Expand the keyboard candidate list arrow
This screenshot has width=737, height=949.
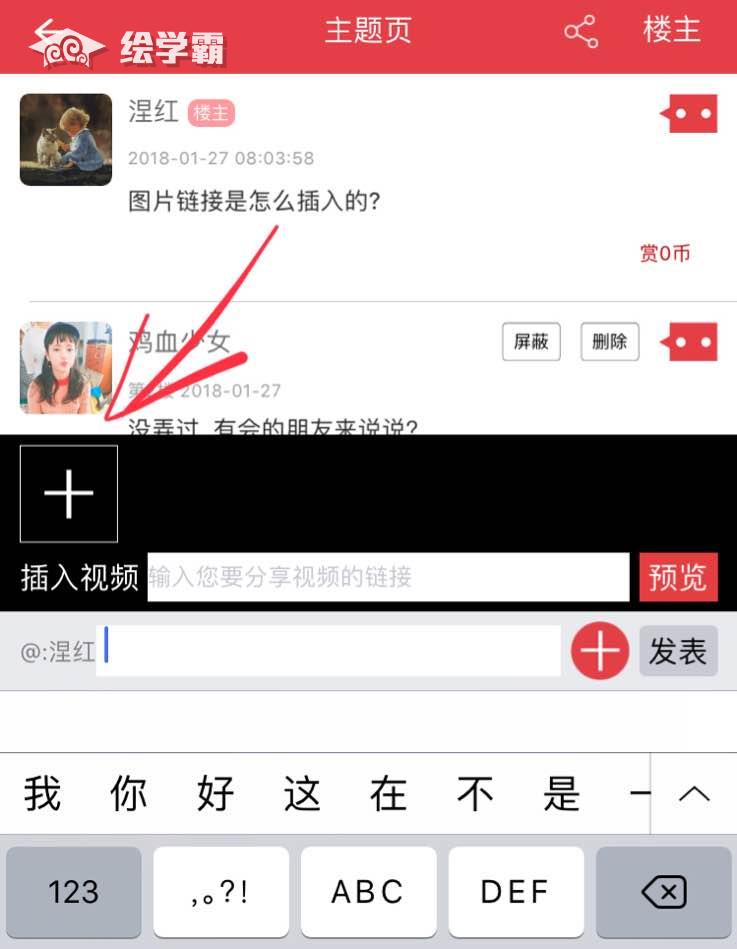694,794
